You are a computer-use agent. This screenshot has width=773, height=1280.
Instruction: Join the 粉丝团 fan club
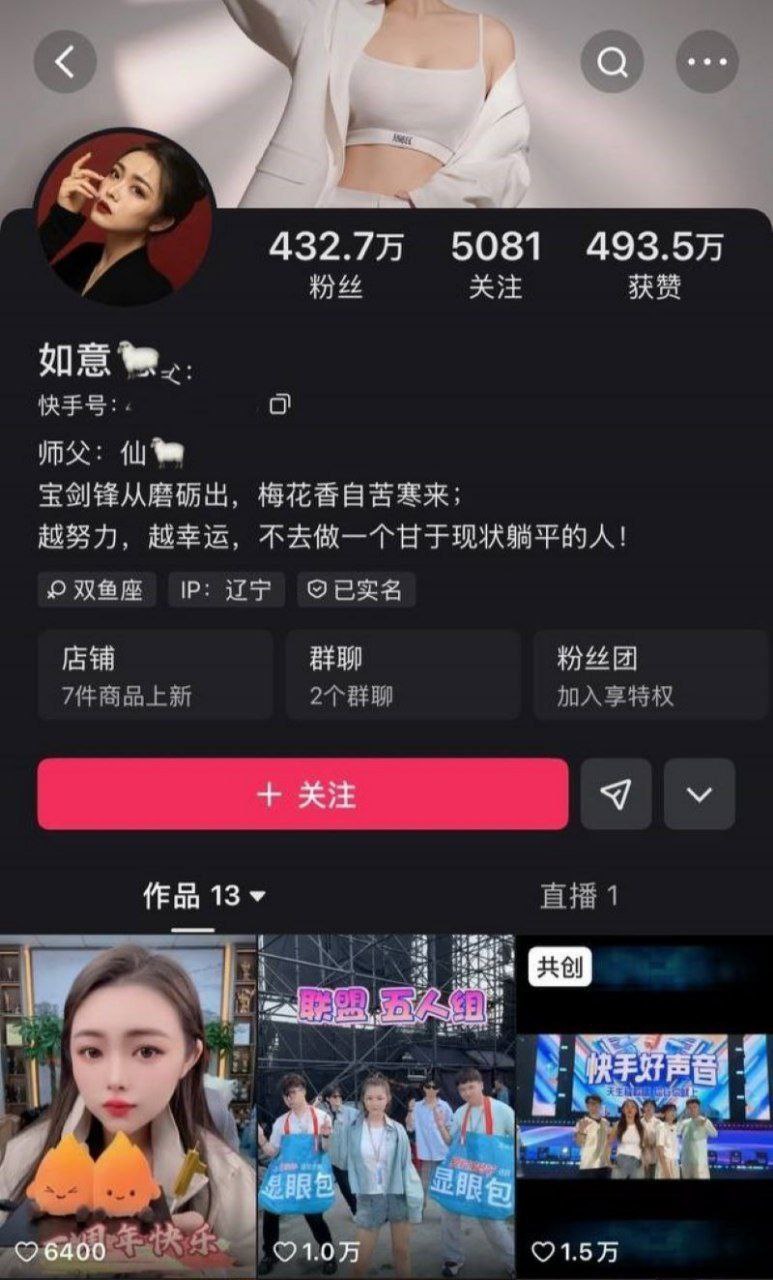(650, 675)
